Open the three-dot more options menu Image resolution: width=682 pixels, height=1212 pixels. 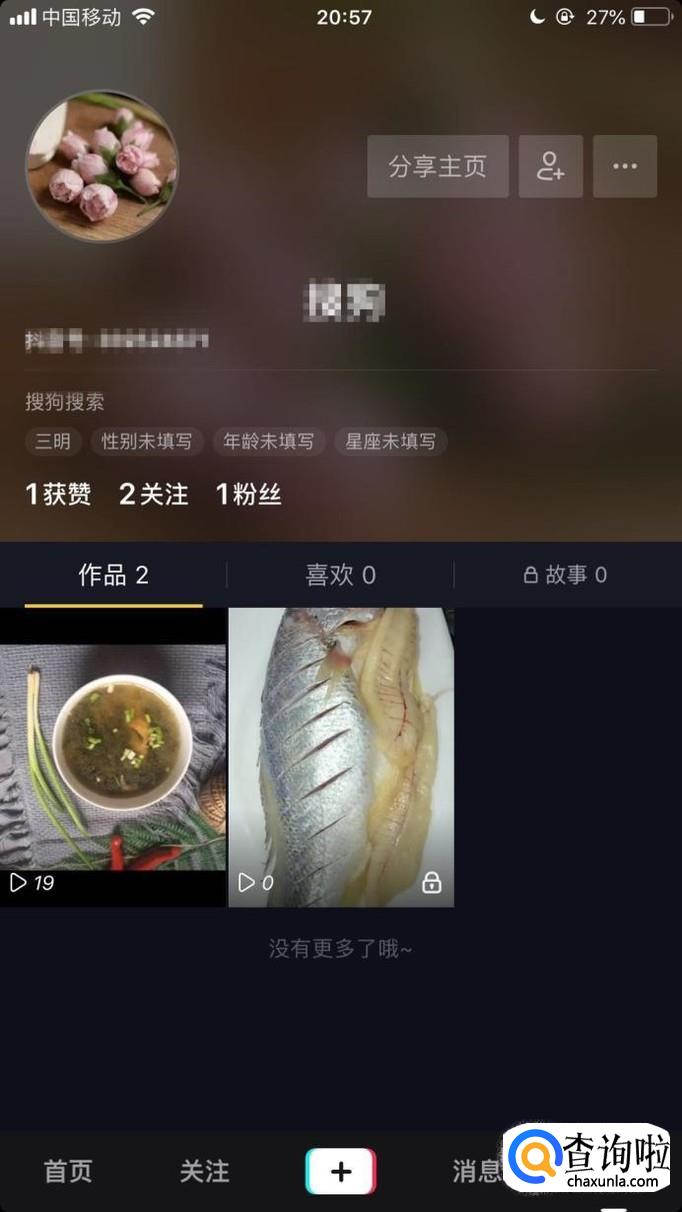[625, 166]
